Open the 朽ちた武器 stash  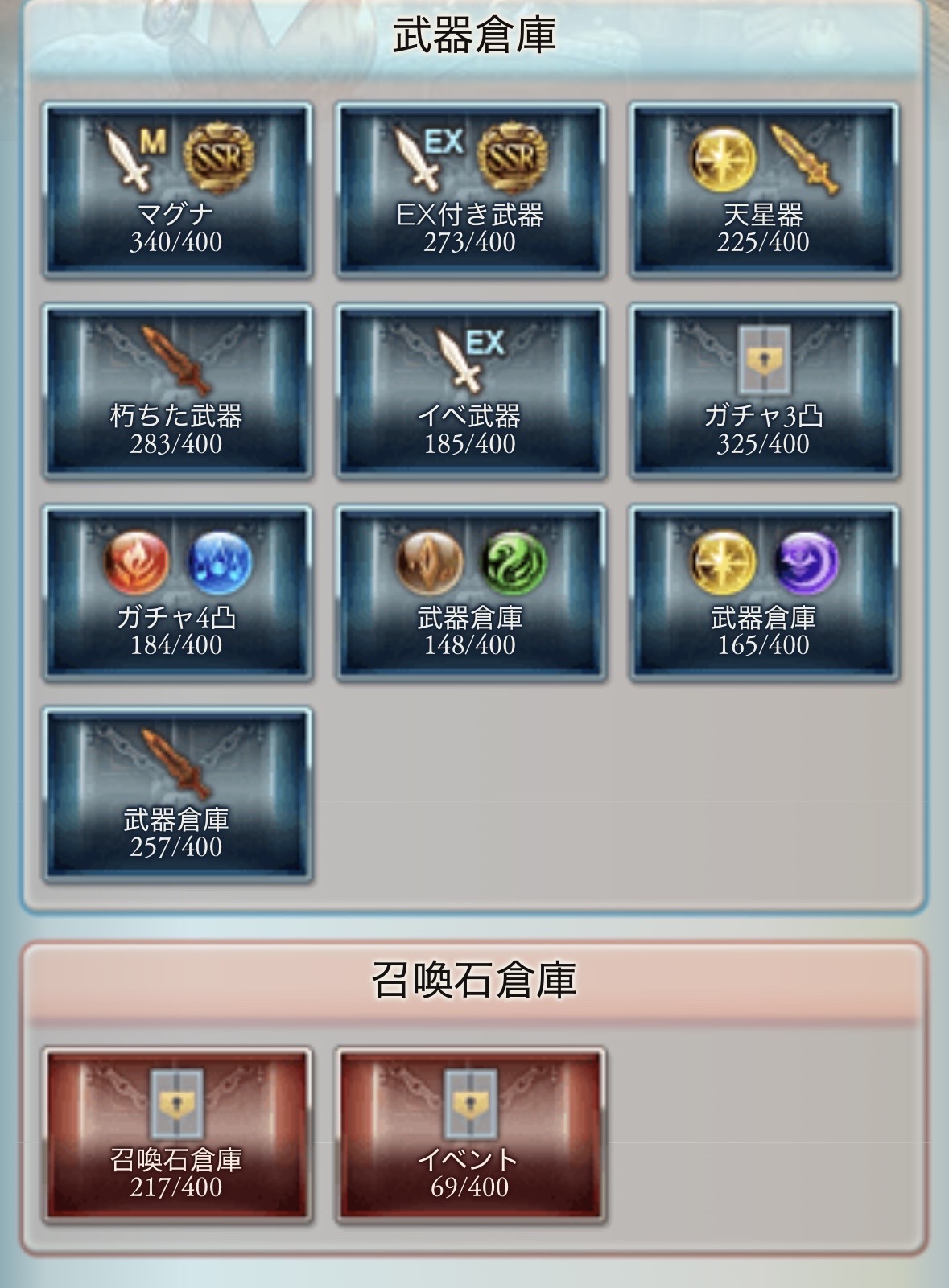click(177, 392)
